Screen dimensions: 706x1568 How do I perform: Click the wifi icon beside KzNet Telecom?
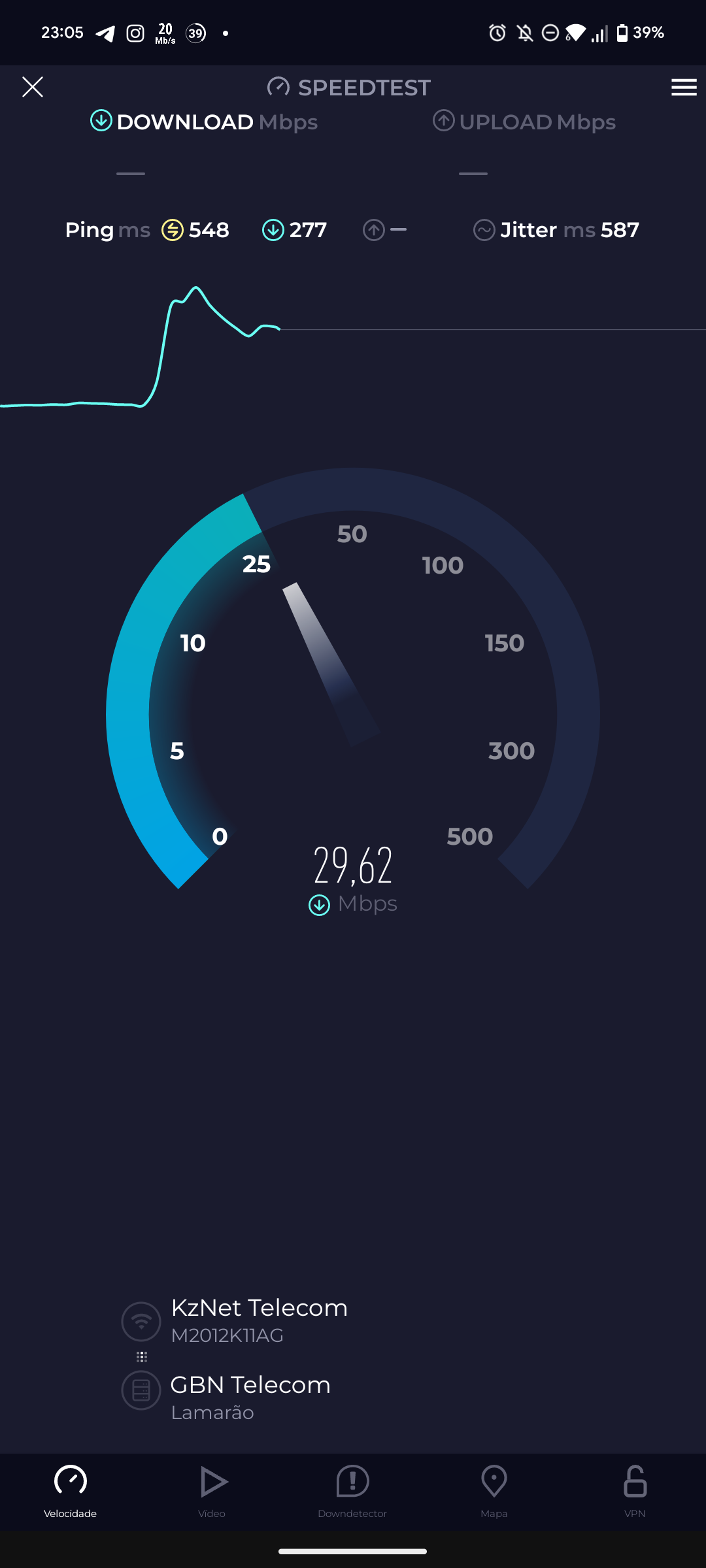pyautogui.click(x=141, y=1321)
